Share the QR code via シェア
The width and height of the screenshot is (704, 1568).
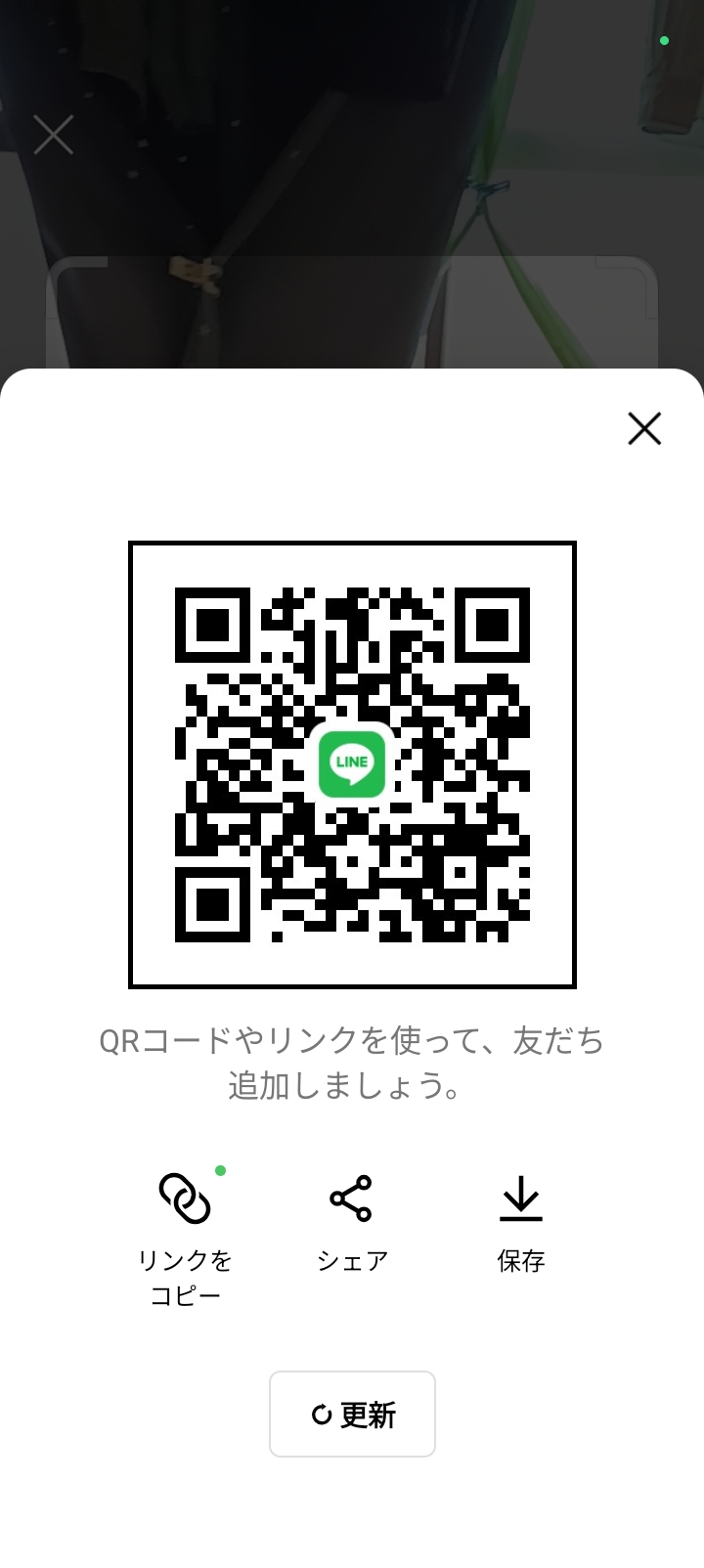point(352,1222)
